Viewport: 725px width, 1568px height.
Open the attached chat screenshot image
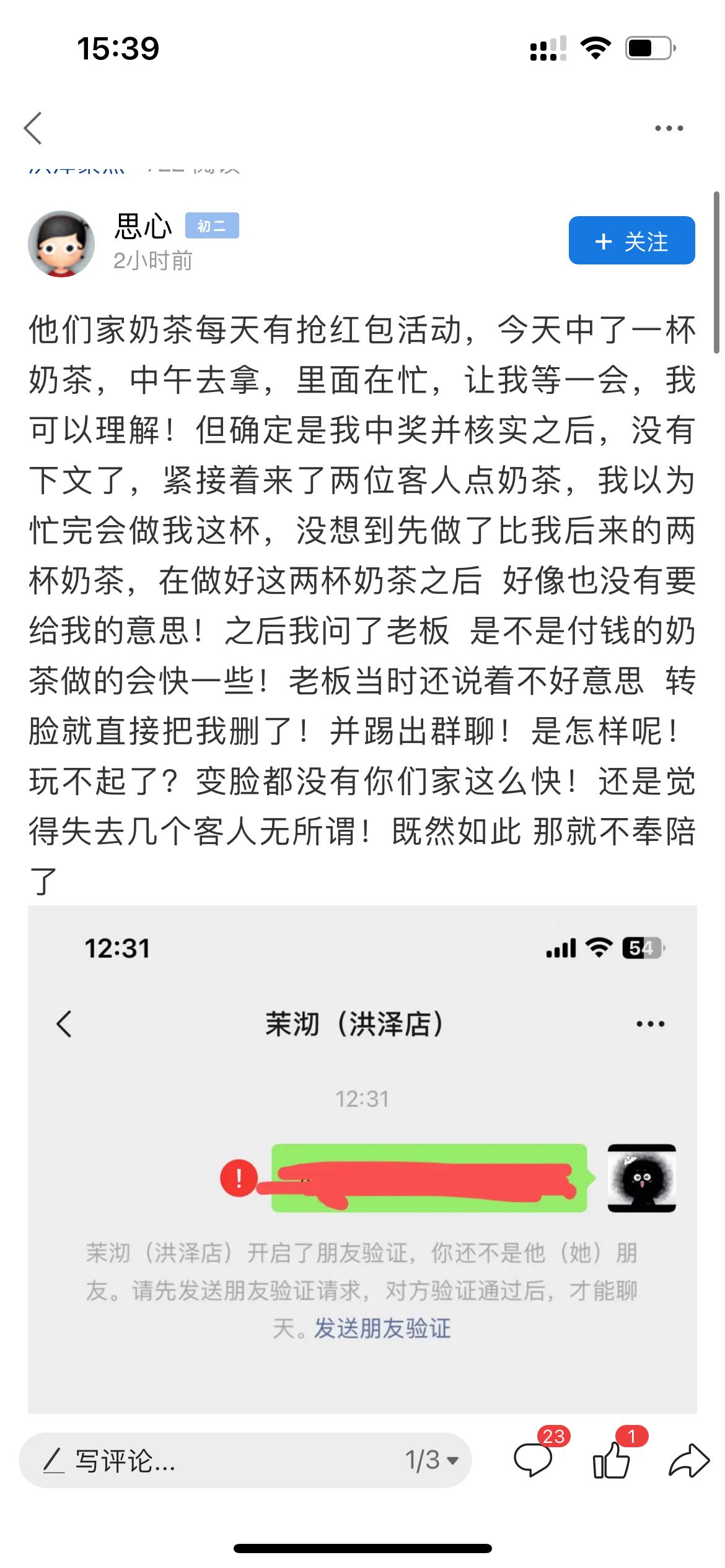coord(362,1159)
